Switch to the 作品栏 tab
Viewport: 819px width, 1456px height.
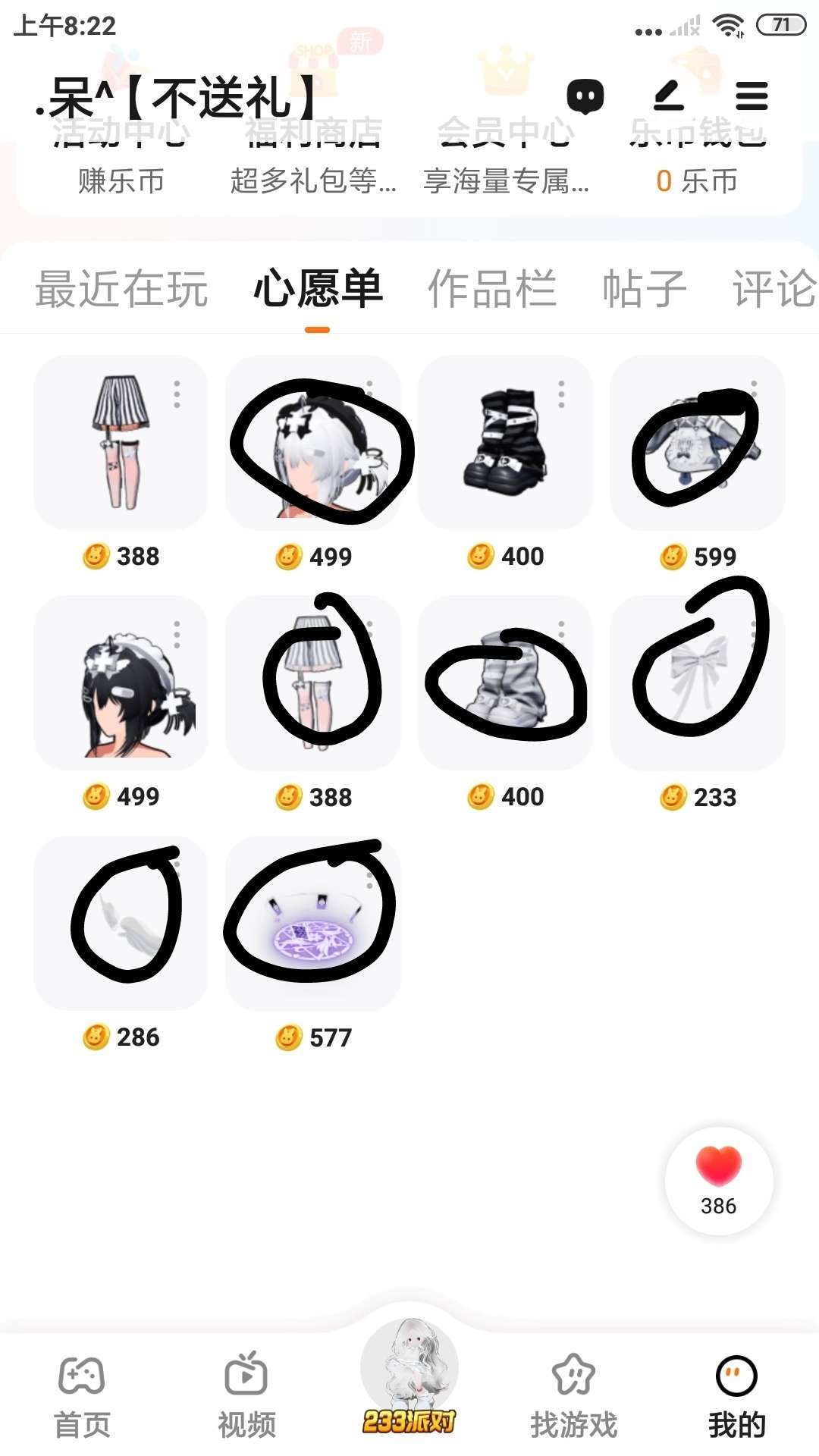pyautogui.click(x=492, y=289)
